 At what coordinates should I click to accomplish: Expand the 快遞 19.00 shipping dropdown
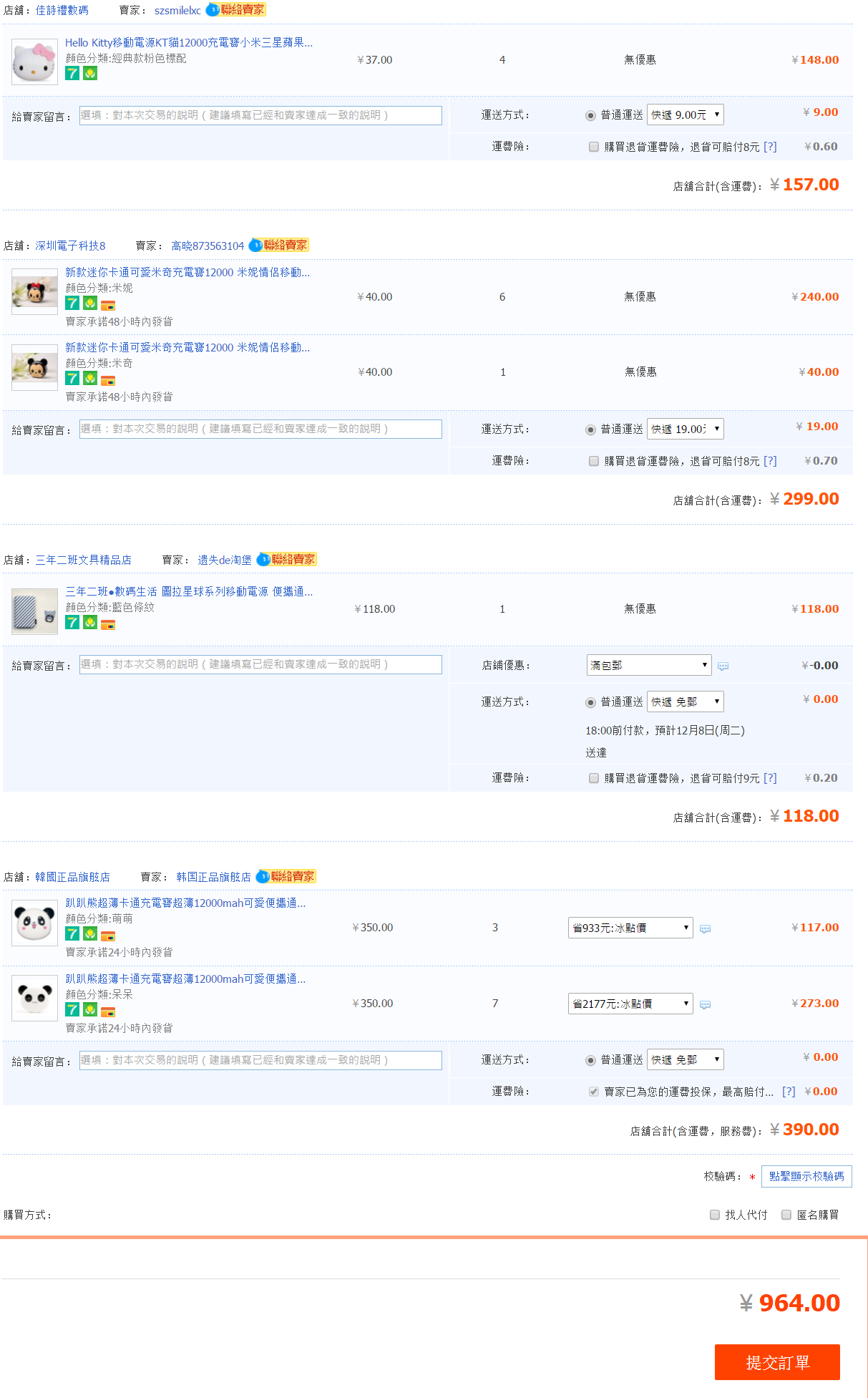(685, 429)
